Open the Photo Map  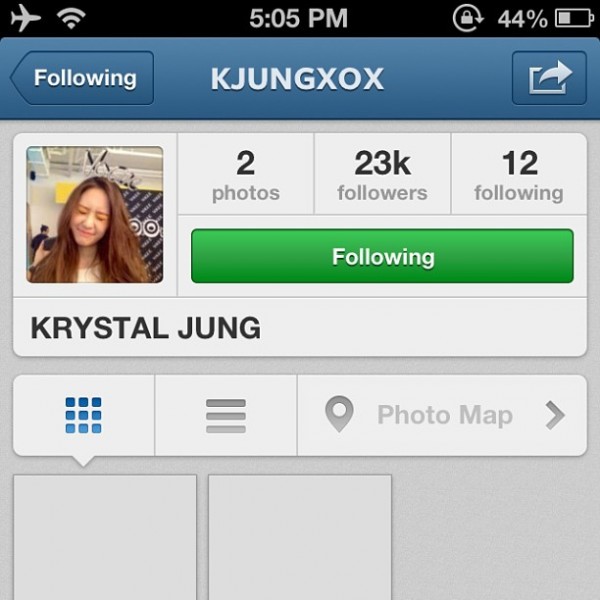coord(443,415)
